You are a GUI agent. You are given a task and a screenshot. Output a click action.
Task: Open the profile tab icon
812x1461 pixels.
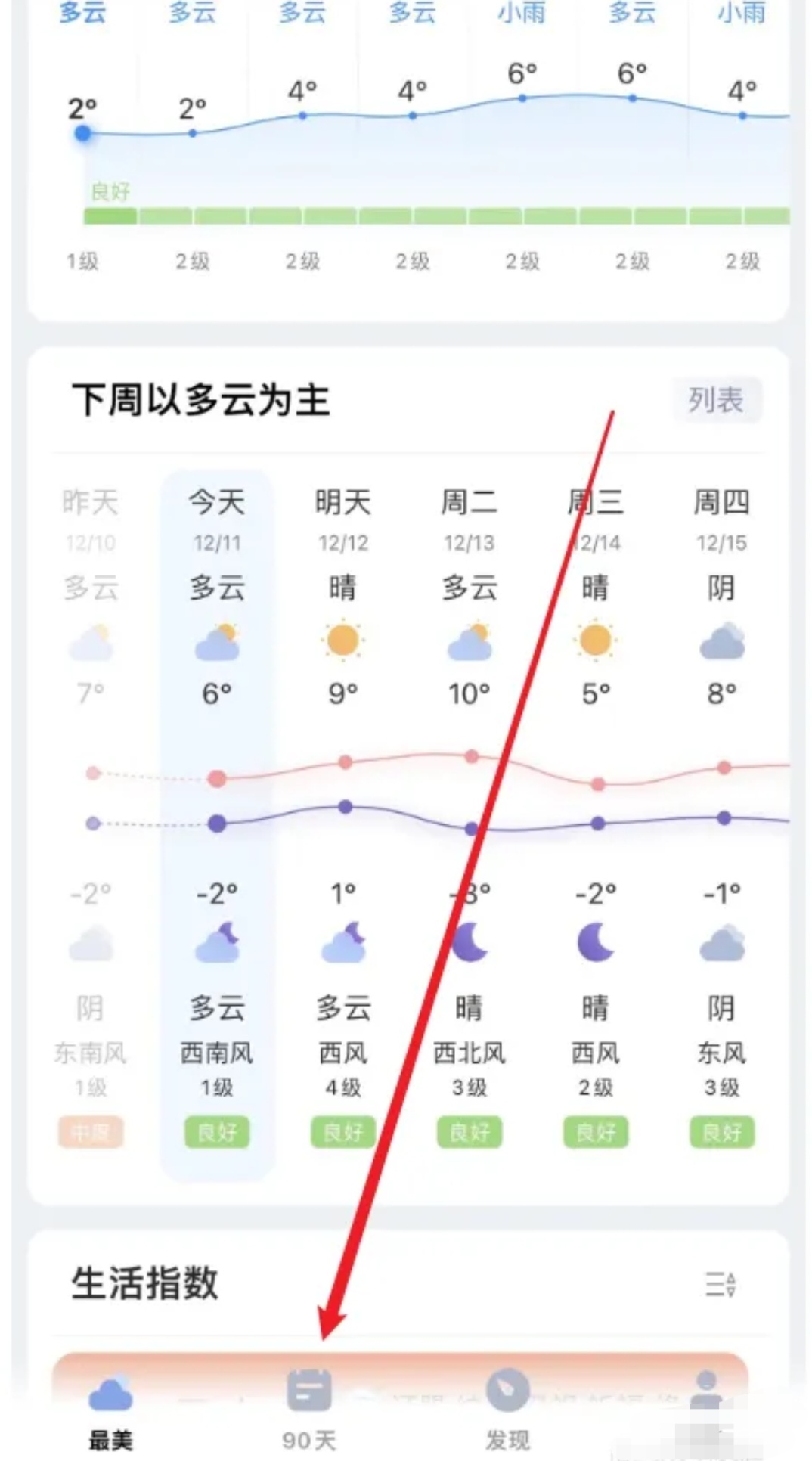pyautogui.click(x=706, y=1391)
